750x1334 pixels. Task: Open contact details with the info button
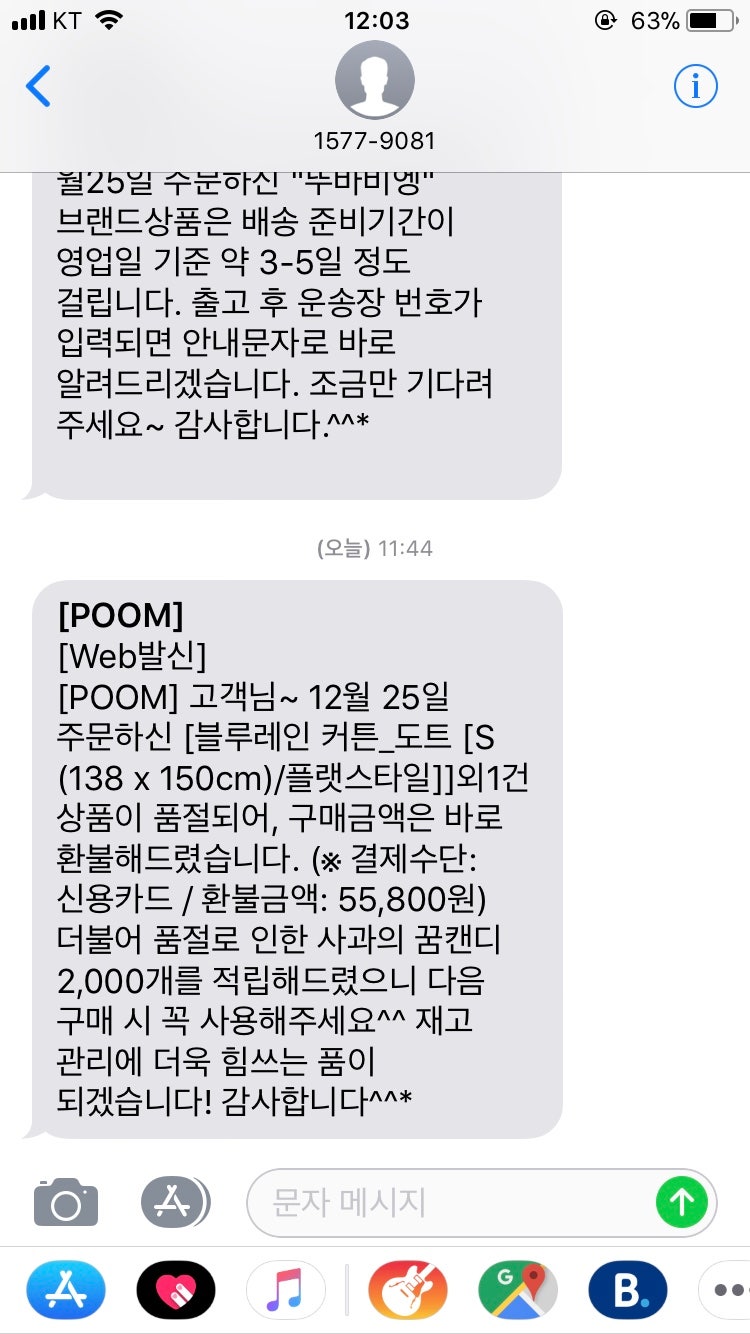(x=695, y=86)
